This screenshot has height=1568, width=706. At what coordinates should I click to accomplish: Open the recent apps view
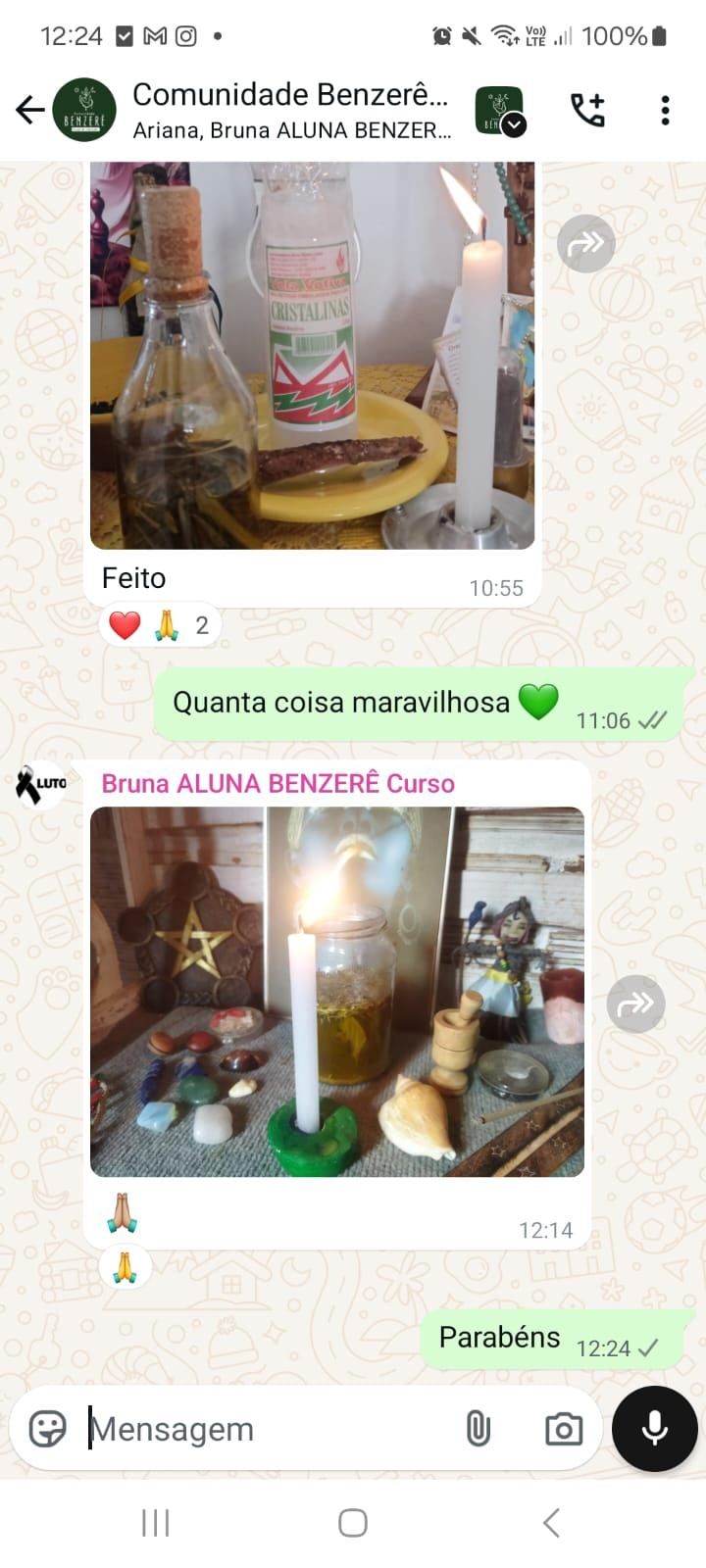(155, 1523)
